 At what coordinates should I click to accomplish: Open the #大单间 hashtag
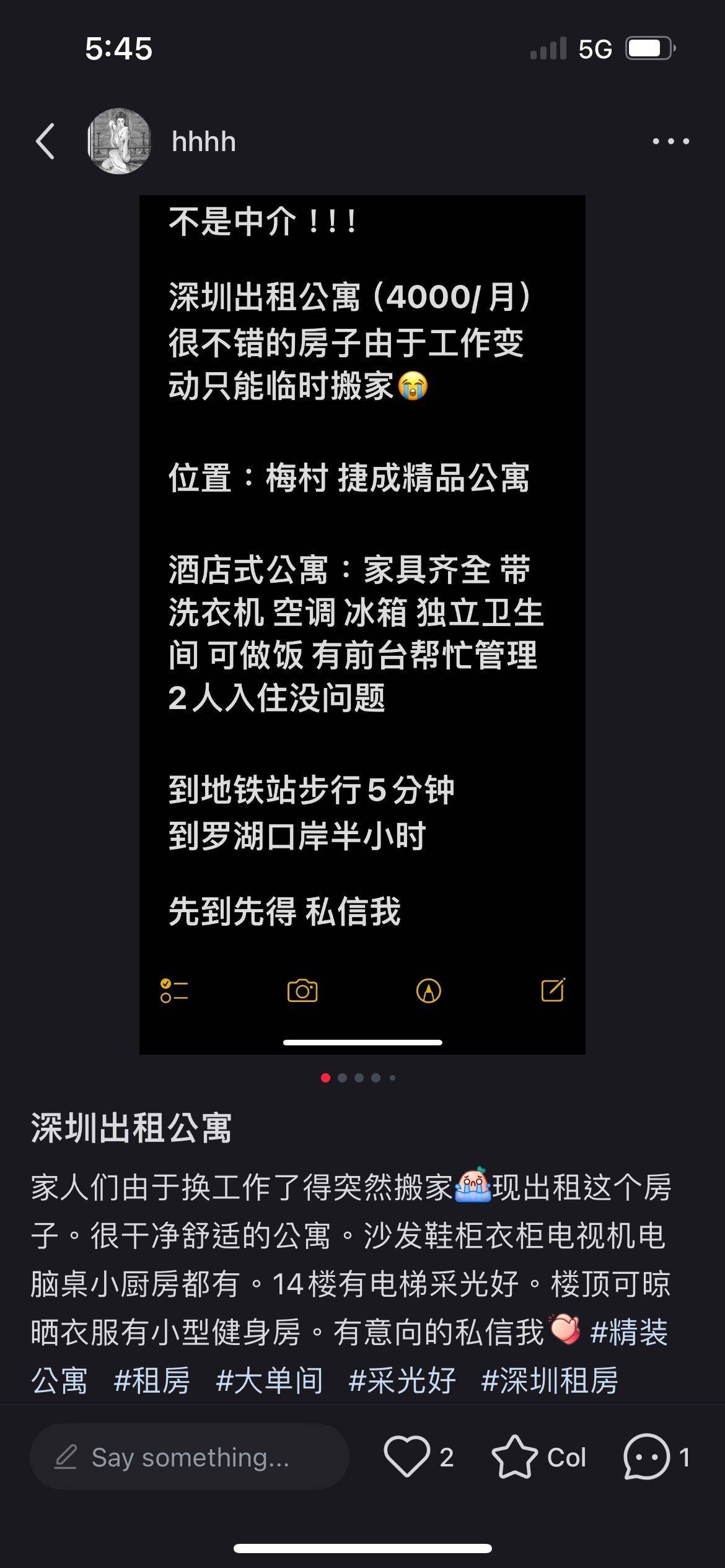(x=269, y=1380)
